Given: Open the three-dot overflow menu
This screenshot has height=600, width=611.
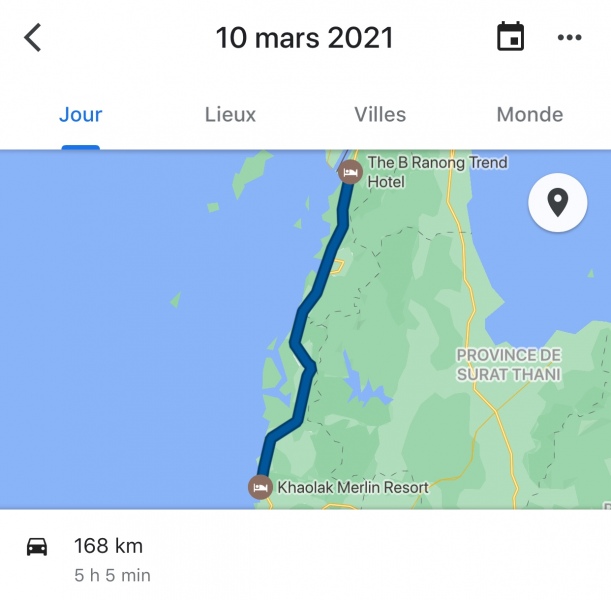Looking at the screenshot, I should (x=569, y=38).
